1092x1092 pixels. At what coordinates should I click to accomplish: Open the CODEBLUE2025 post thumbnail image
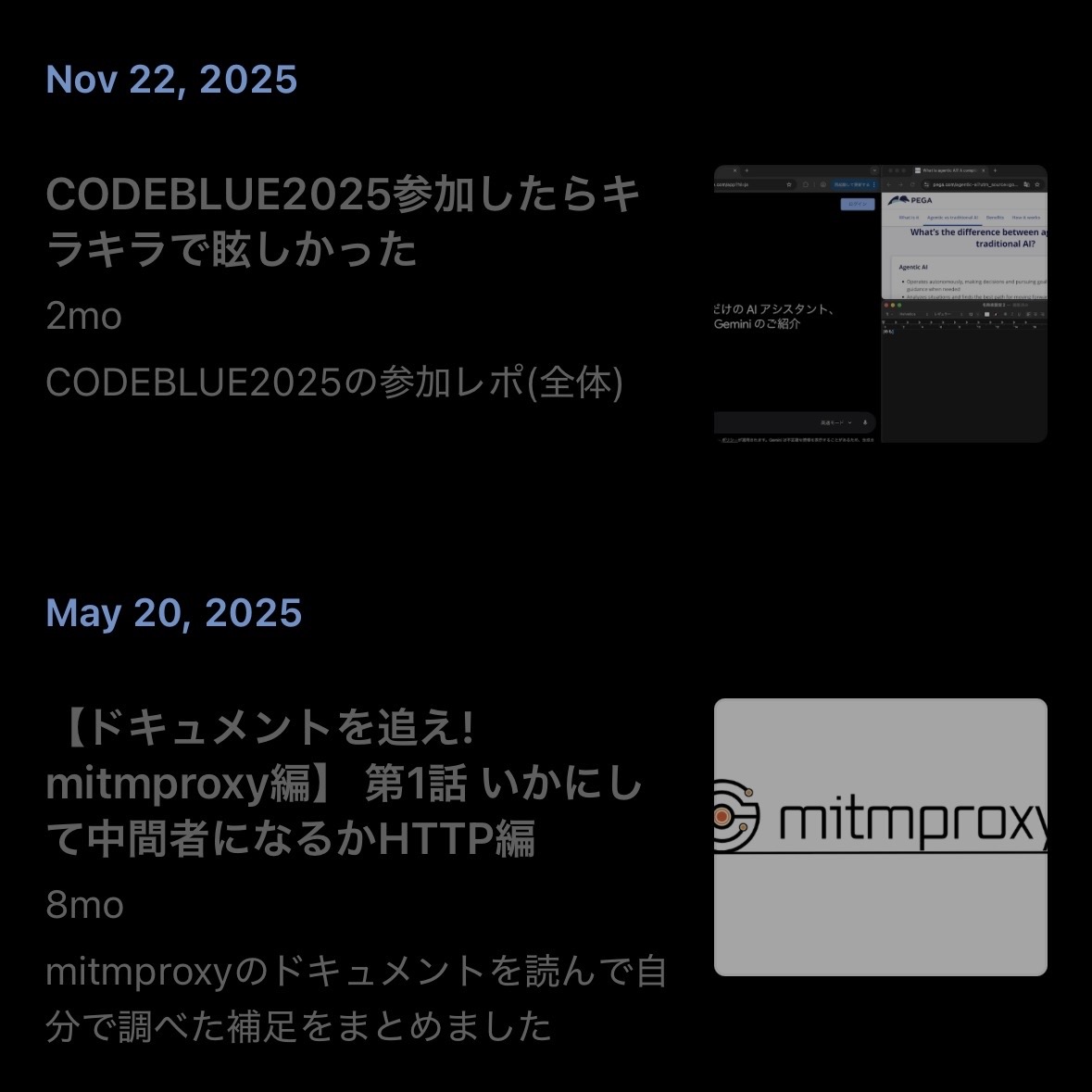(880, 303)
